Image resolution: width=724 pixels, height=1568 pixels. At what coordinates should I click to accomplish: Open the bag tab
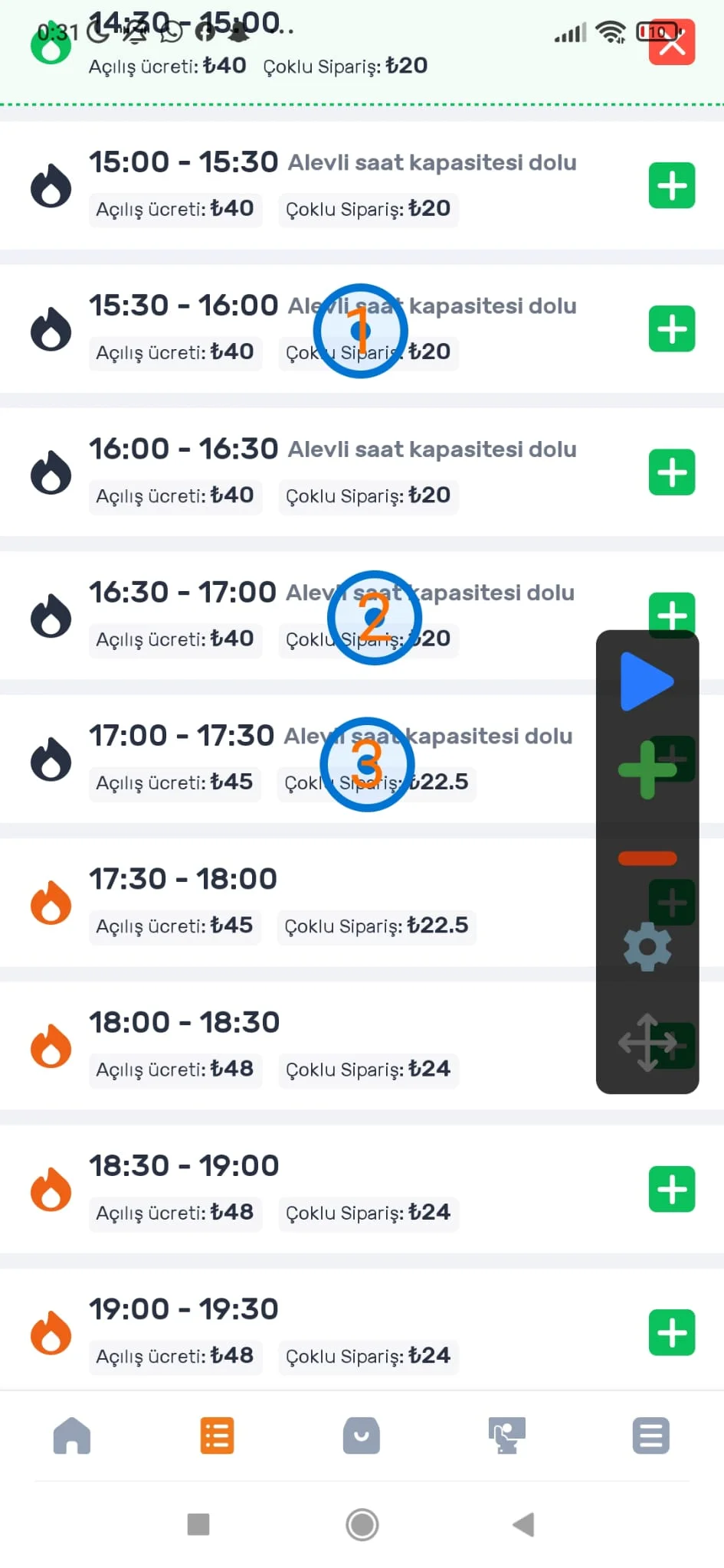[362, 1436]
